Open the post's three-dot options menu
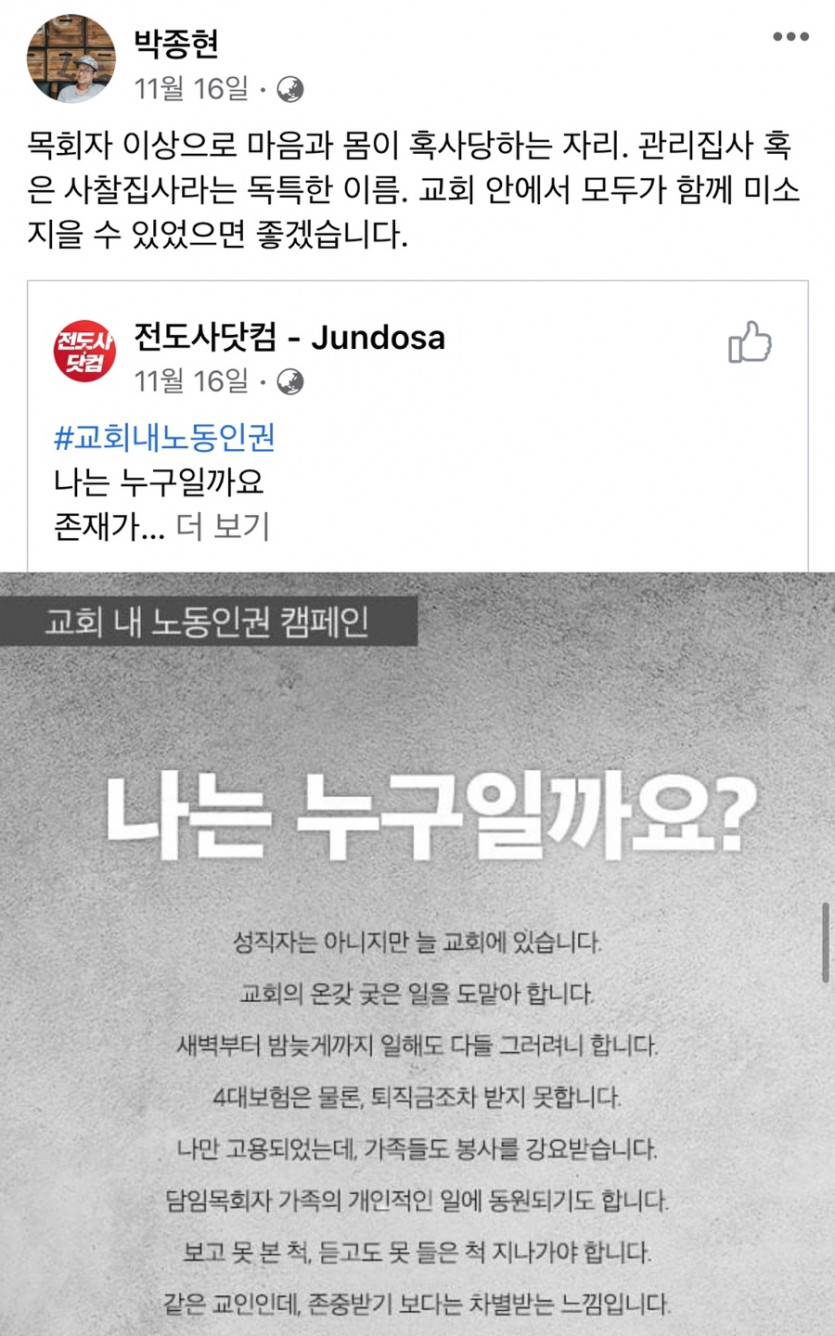 point(791,37)
